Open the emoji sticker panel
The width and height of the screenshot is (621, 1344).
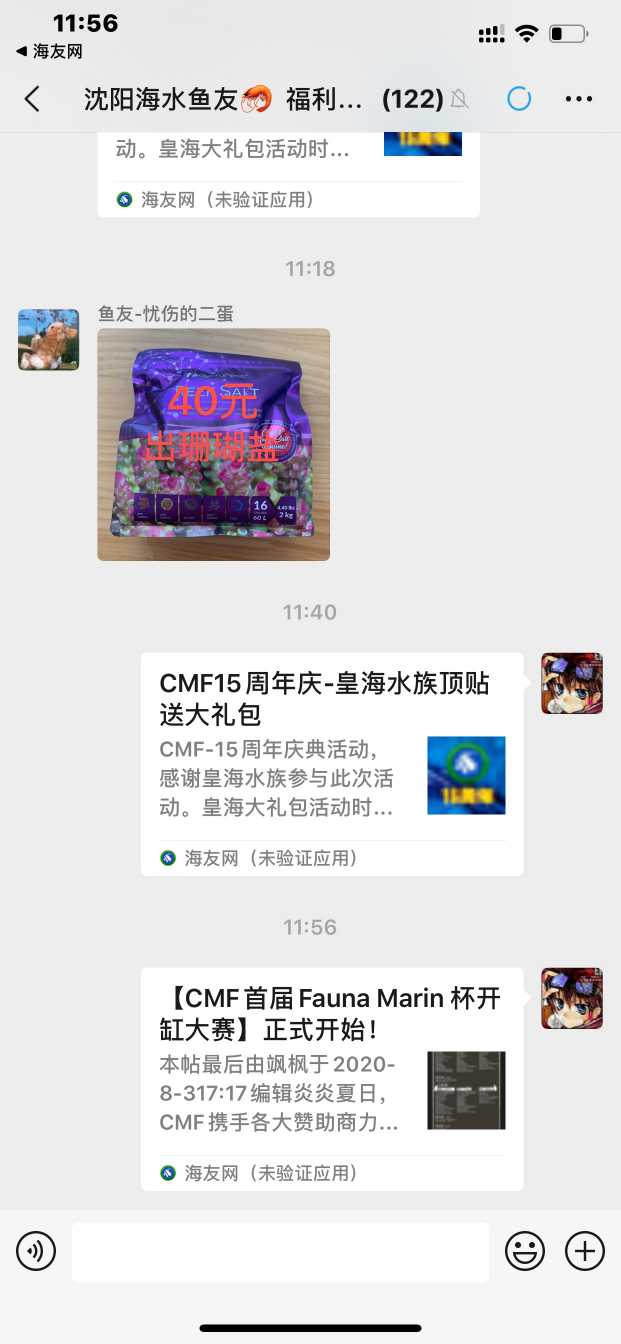click(x=524, y=1251)
